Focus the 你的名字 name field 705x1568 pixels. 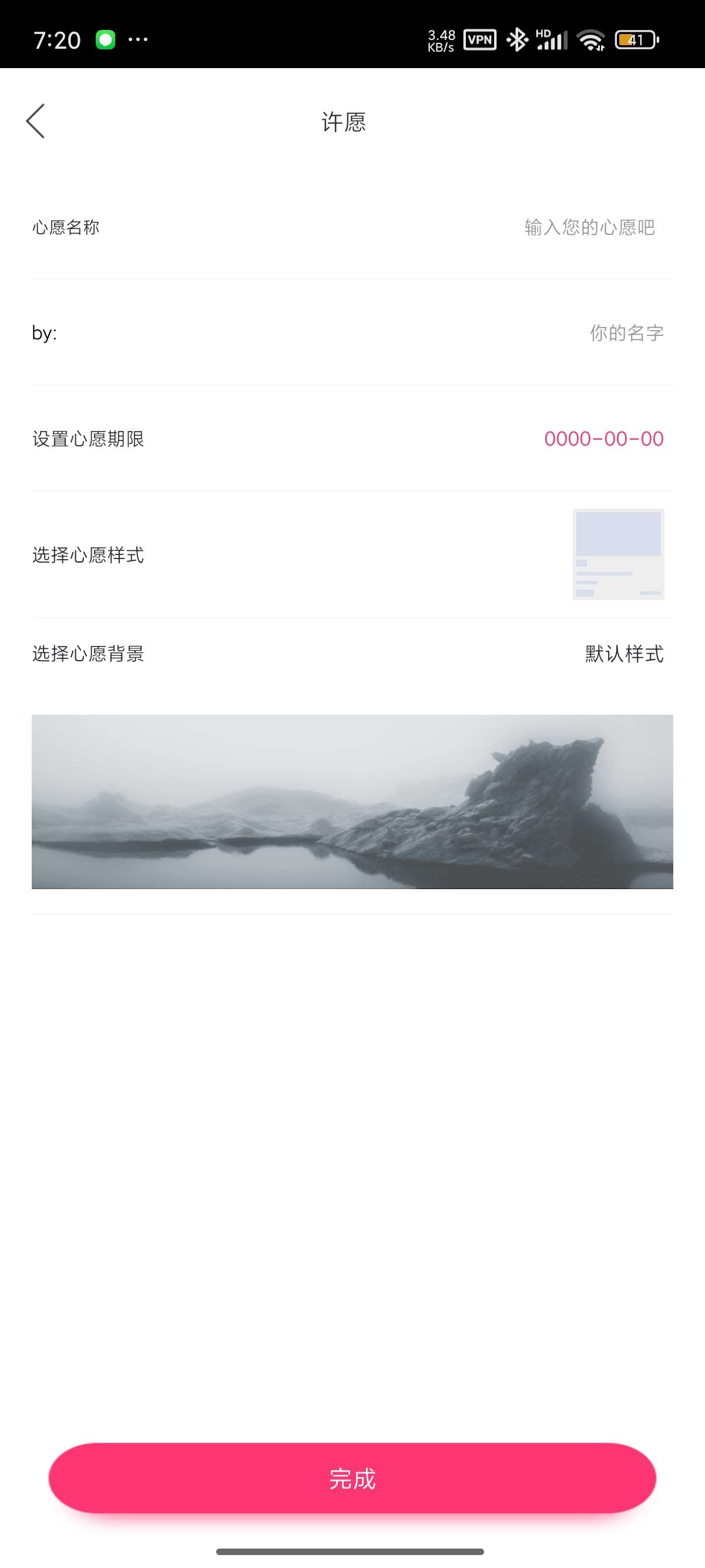625,333
